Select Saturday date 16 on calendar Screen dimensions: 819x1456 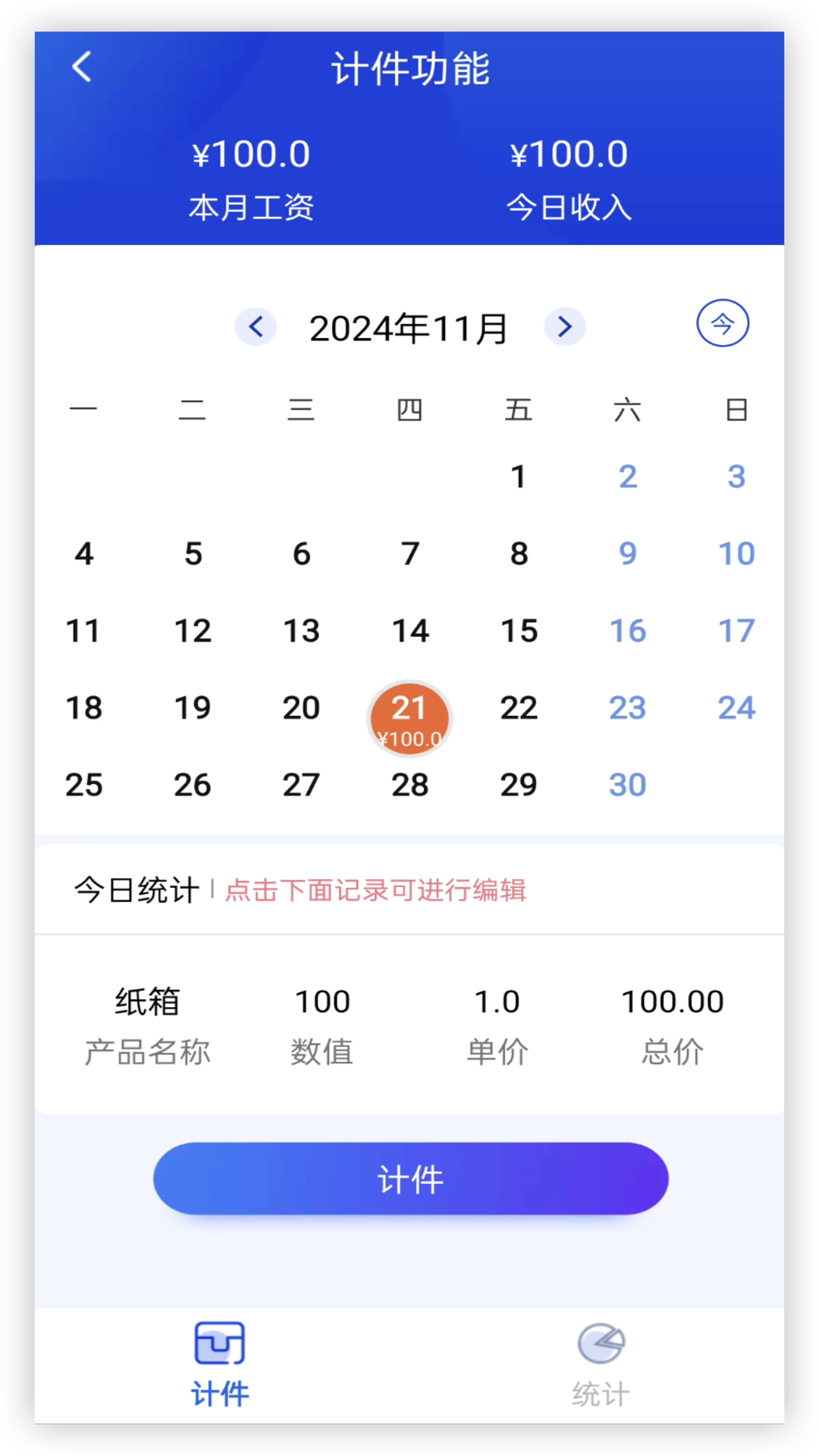pos(627,630)
